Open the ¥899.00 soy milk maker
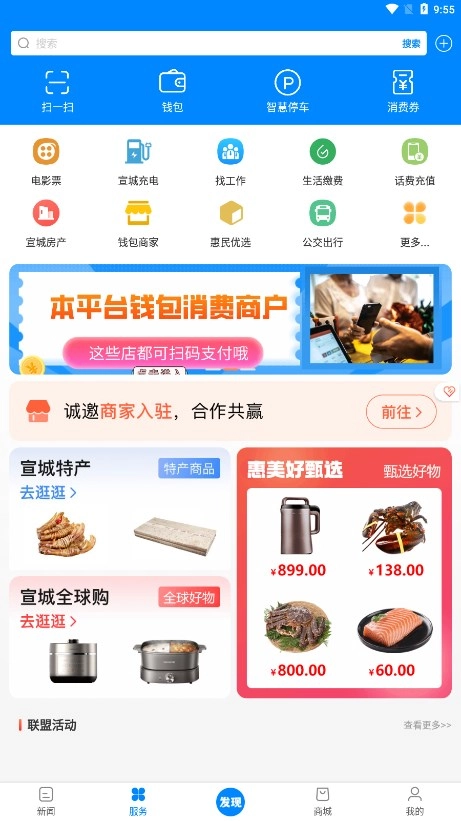The height and width of the screenshot is (821, 461). pyautogui.click(x=298, y=537)
